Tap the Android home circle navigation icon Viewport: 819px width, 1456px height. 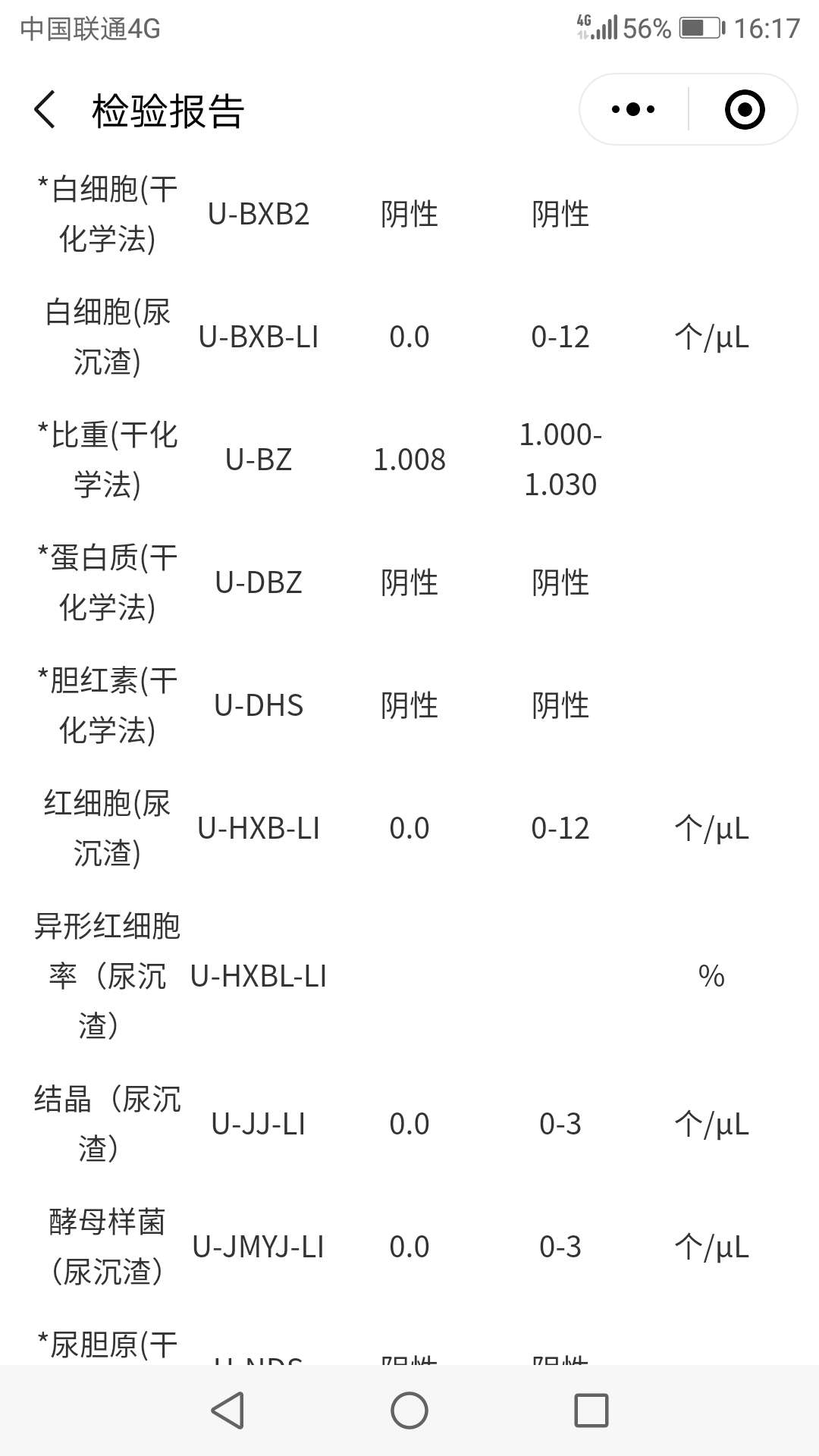pos(409,1409)
